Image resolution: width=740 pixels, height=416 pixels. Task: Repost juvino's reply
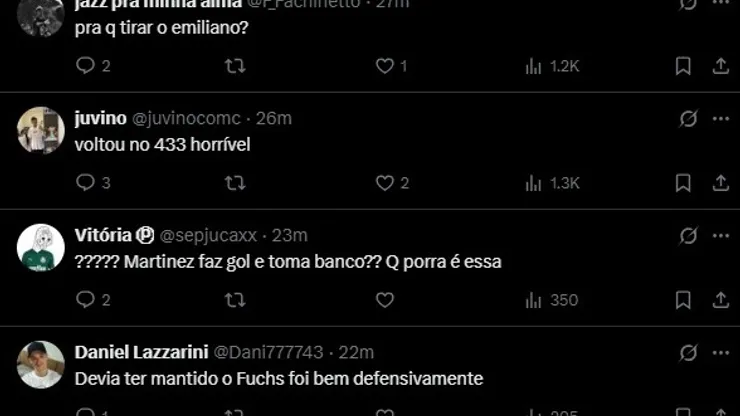pyautogui.click(x=235, y=183)
